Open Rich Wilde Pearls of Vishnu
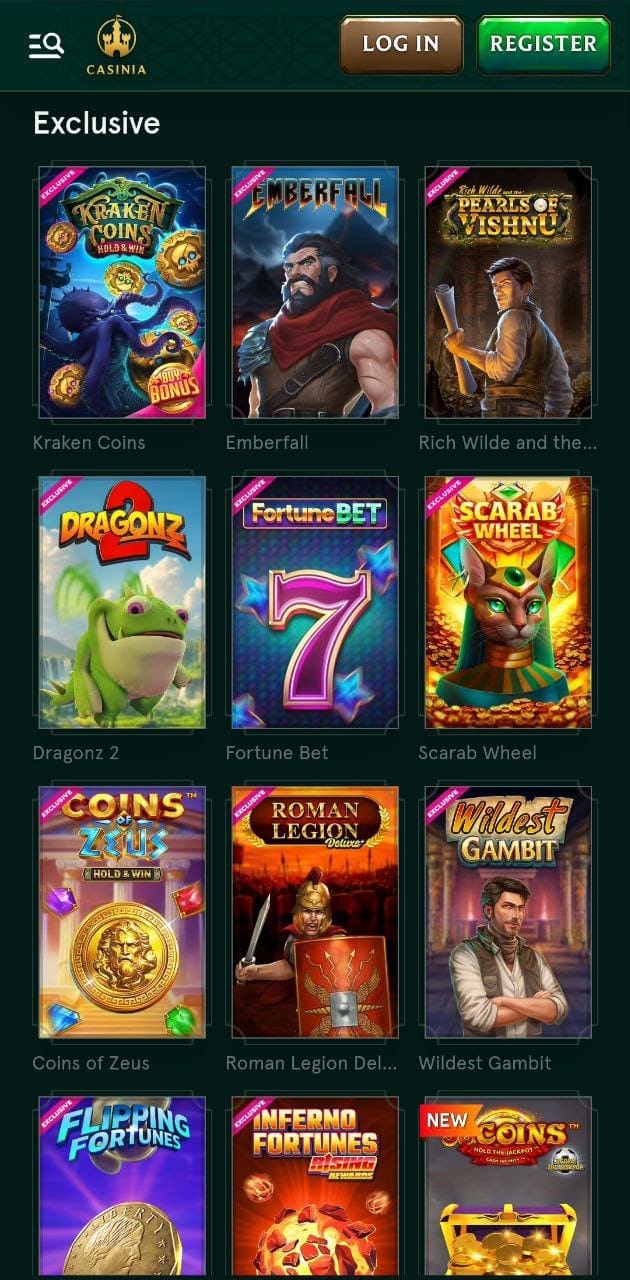 508,292
